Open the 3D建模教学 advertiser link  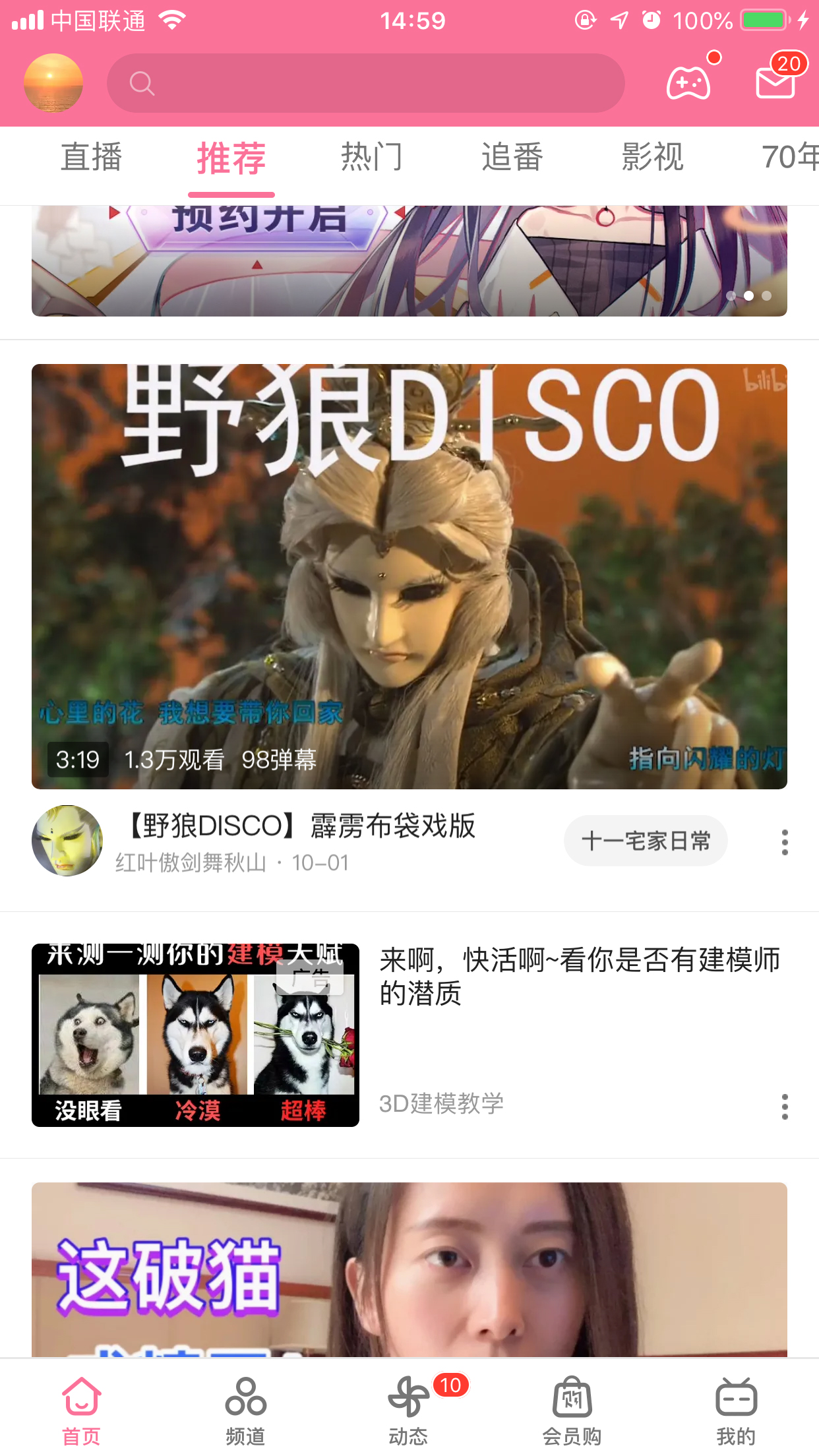pos(441,1105)
